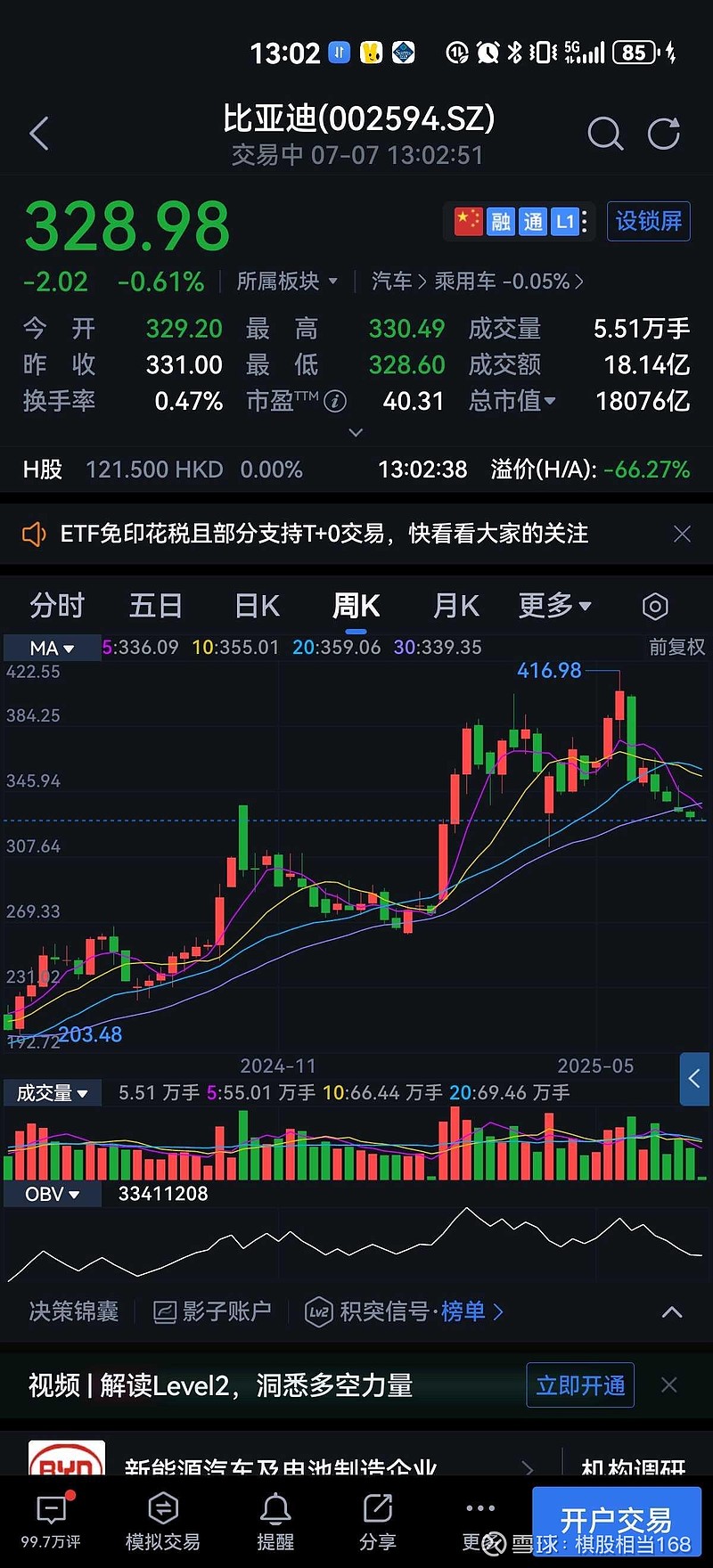This screenshot has height=1568, width=713.
Task: Tap the Lv2 积突信号 badge icon
Action: (x=319, y=1311)
